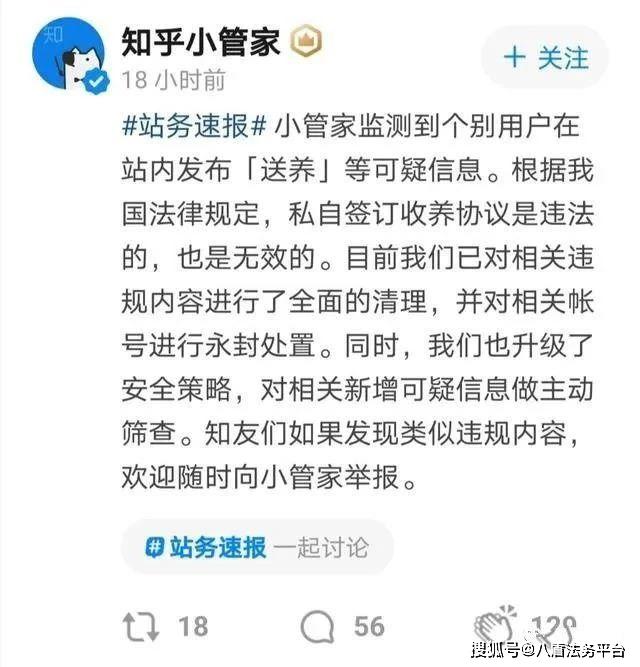Open the 知乎小管家 profile avatar
Viewport: 640px width, 667px height.
coord(69,54)
